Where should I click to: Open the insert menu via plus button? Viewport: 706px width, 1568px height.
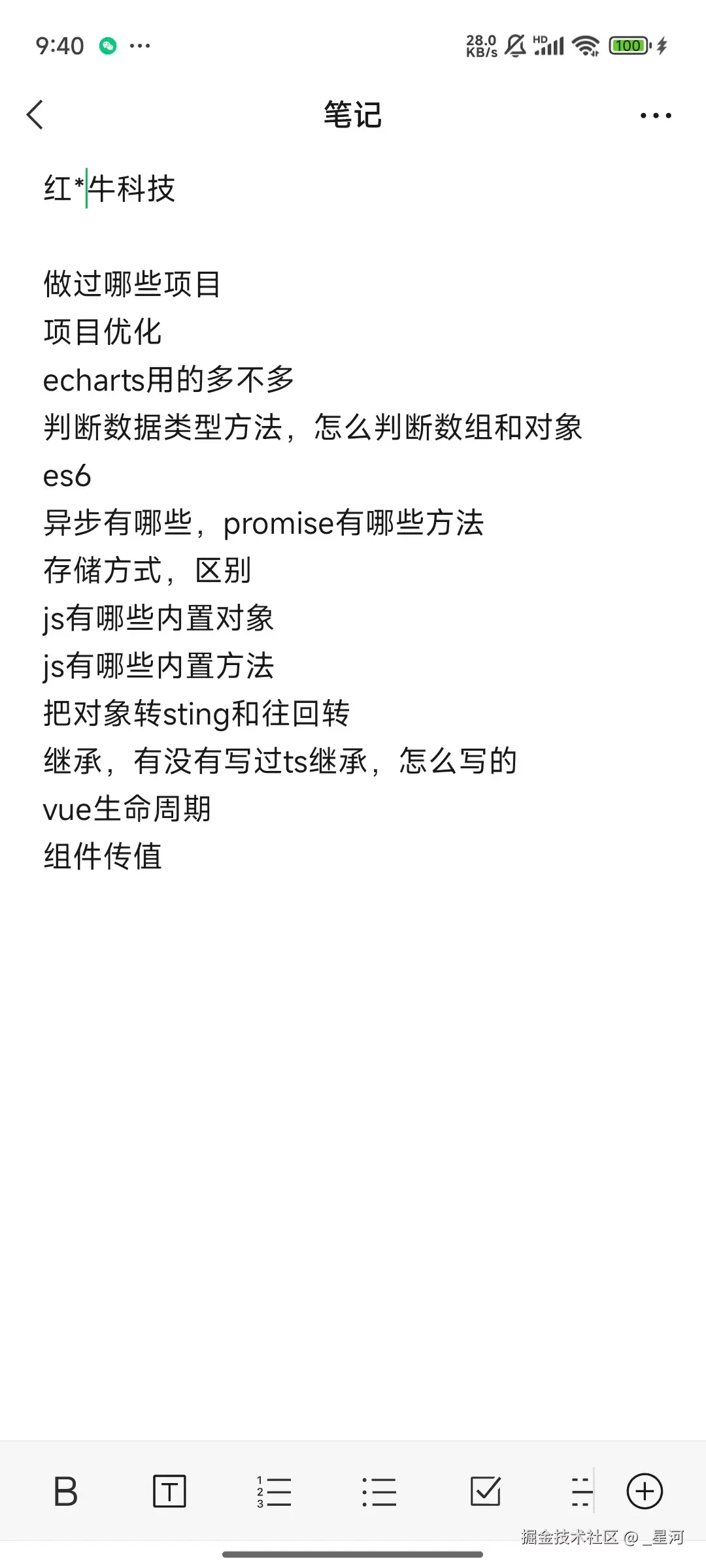pyautogui.click(x=645, y=1492)
